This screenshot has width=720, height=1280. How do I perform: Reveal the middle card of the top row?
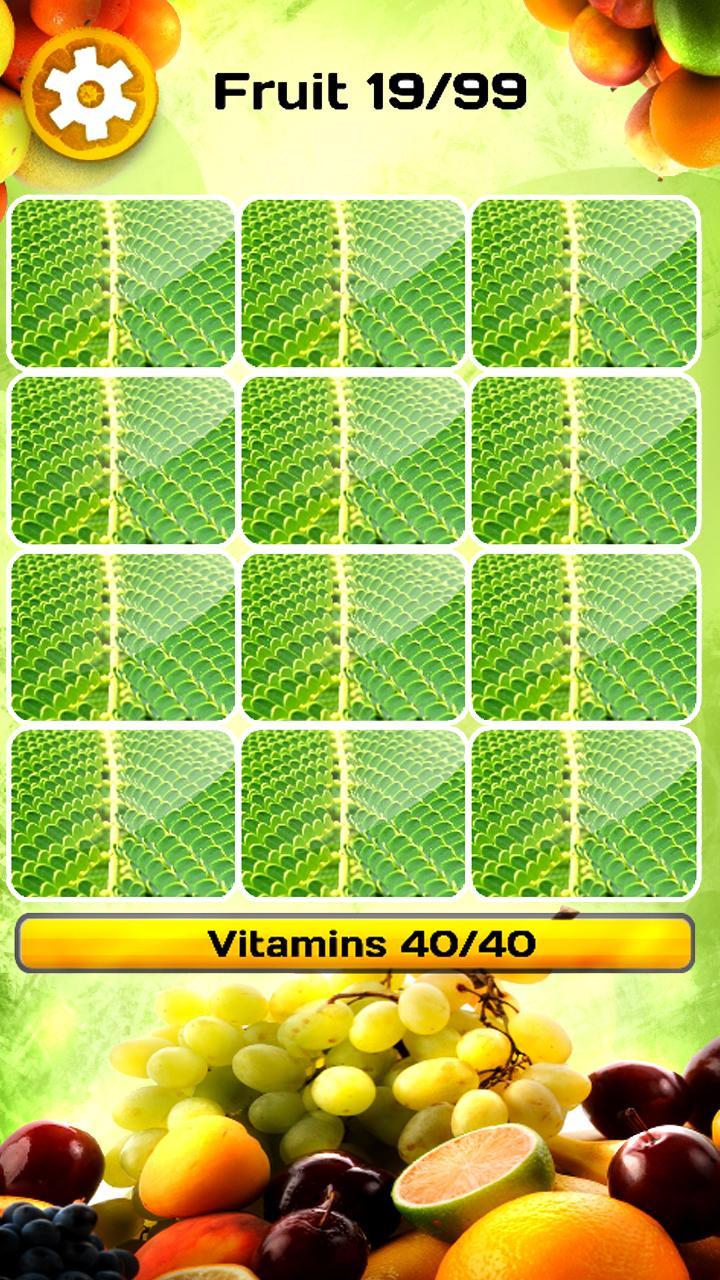pyautogui.click(x=353, y=283)
